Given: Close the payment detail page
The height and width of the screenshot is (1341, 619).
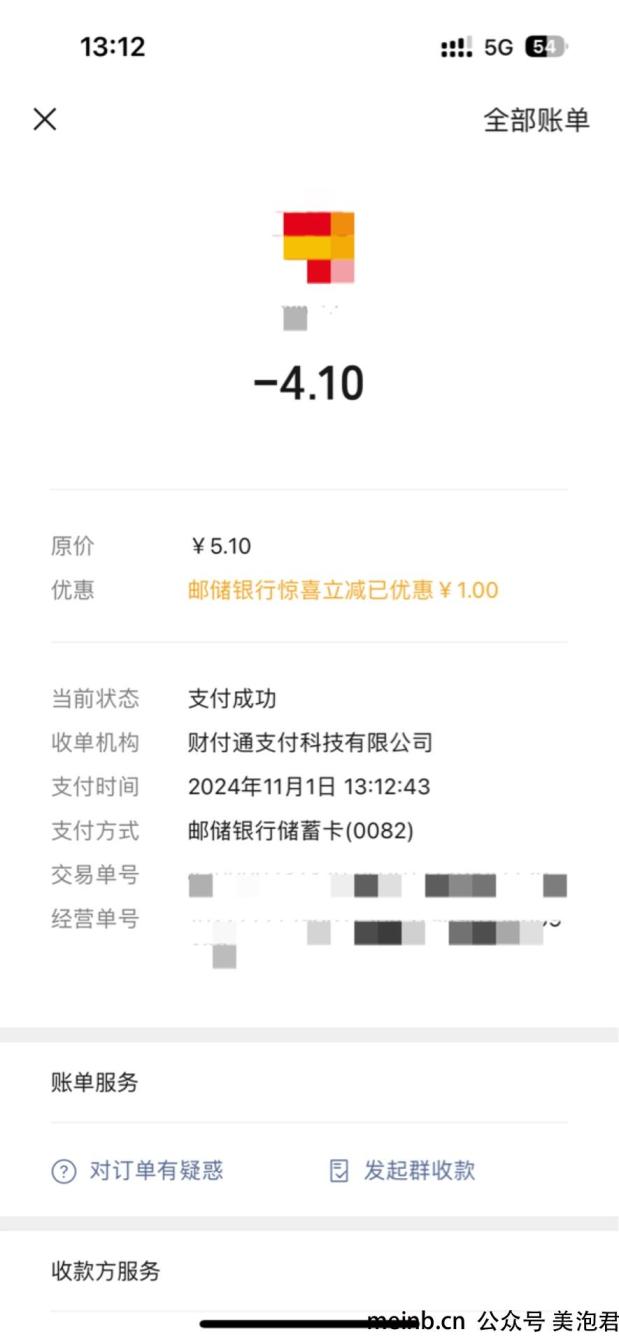Looking at the screenshot, I should point(44,120).
